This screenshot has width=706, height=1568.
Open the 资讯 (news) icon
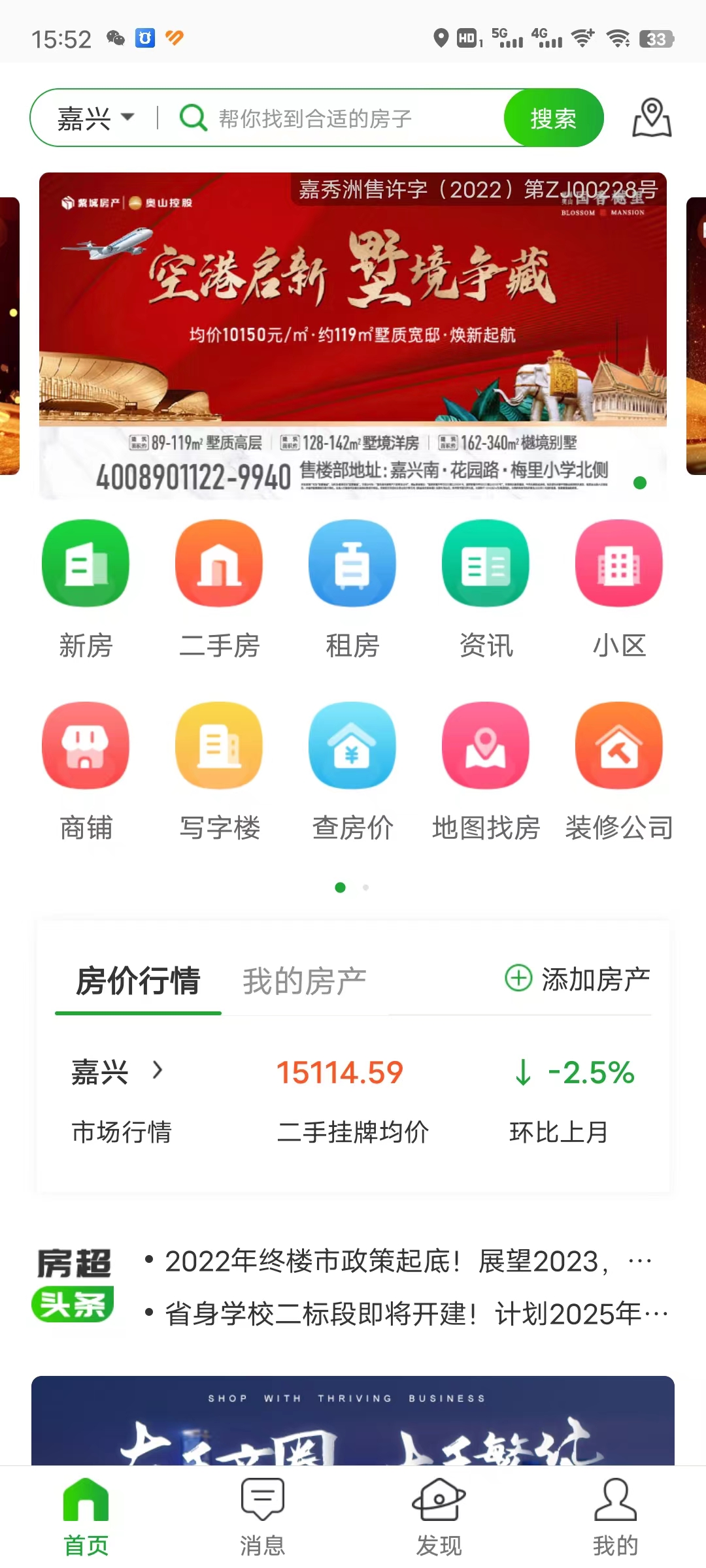(x=485, y=564)
